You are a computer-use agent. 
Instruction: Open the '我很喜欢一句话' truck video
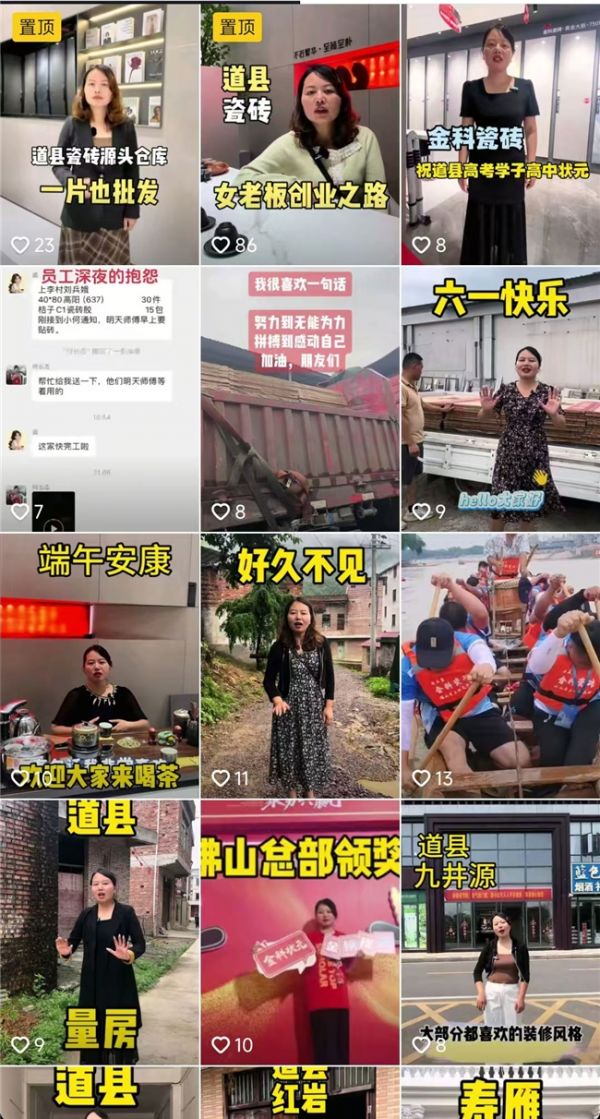(300, 400)
